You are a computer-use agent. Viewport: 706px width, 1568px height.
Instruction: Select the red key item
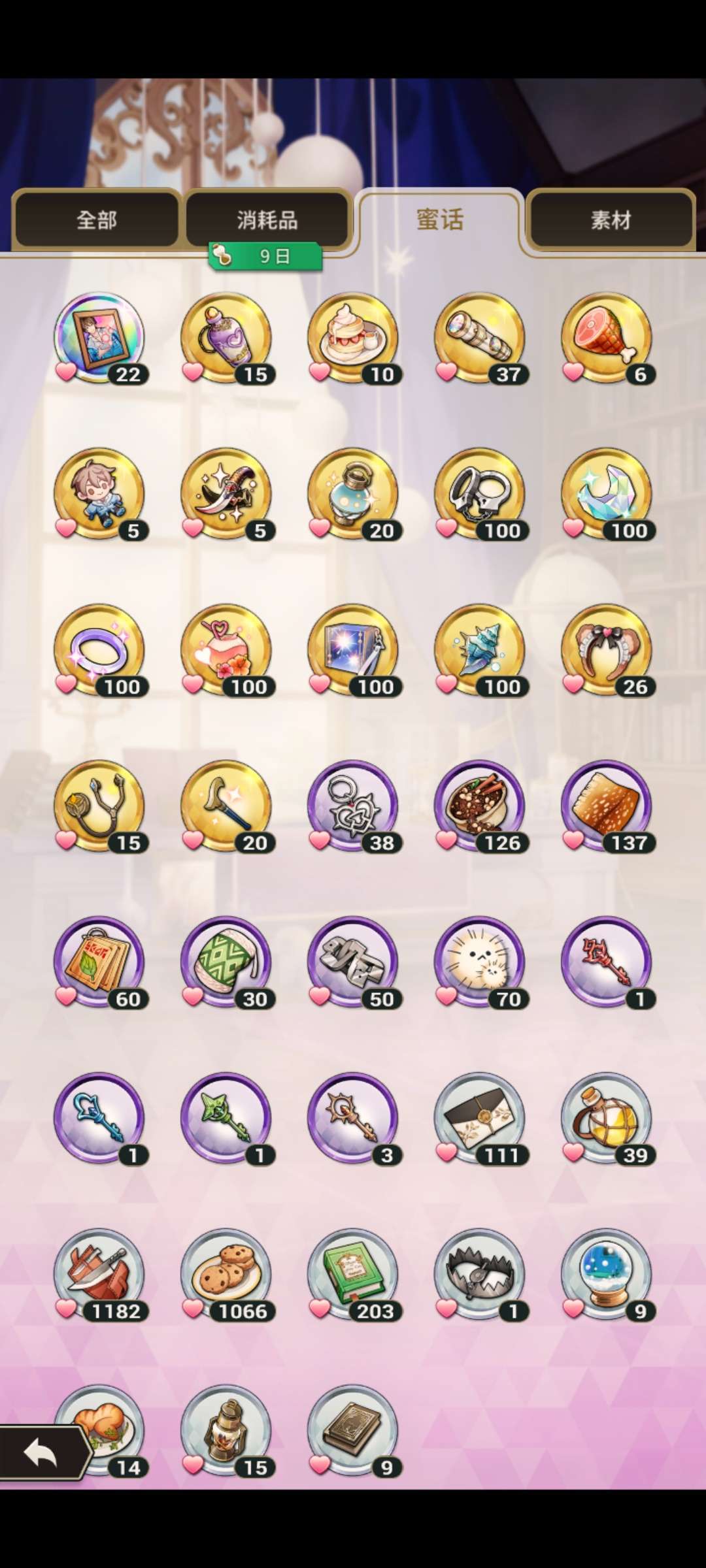(607, 962)
